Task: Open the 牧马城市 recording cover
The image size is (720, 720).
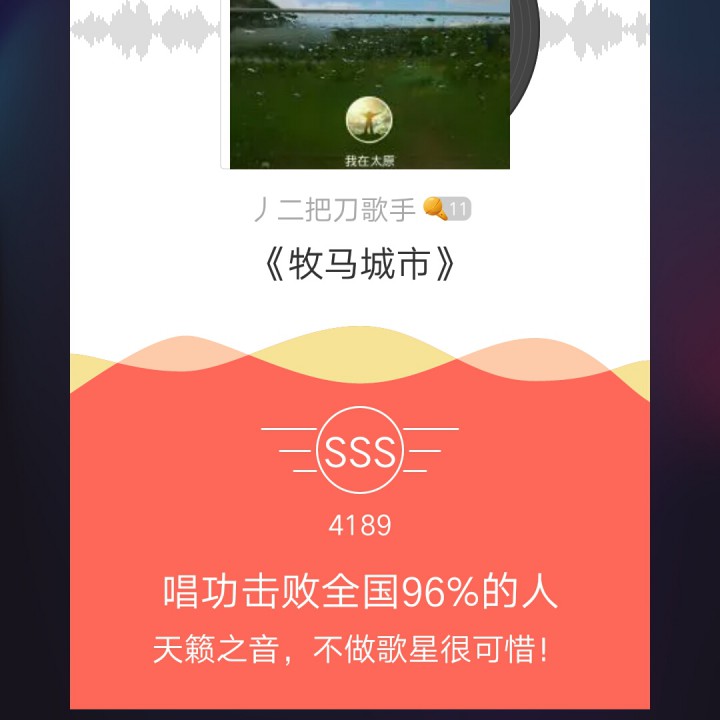Action: pos(369,85)
